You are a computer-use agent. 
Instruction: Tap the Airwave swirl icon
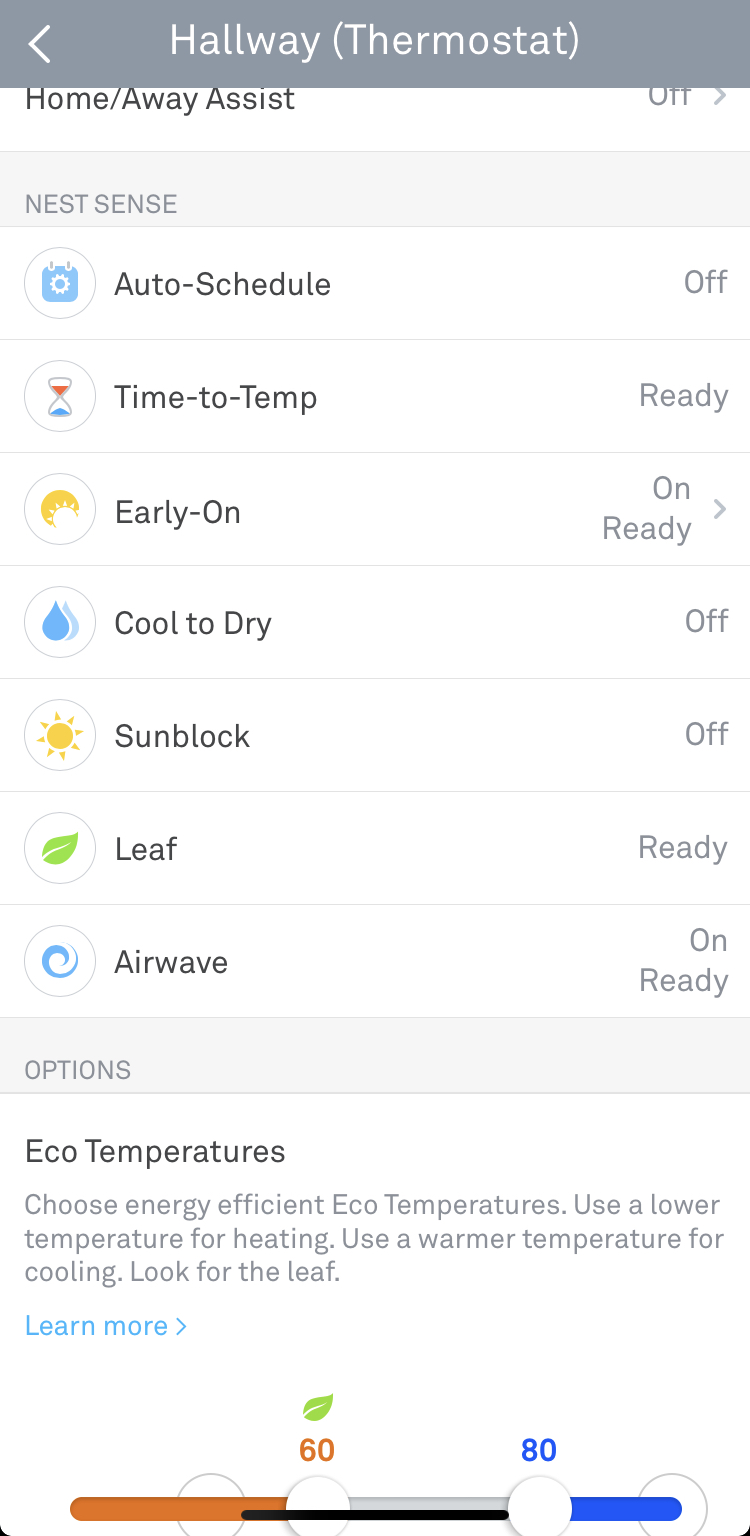(x=60, y=961)
